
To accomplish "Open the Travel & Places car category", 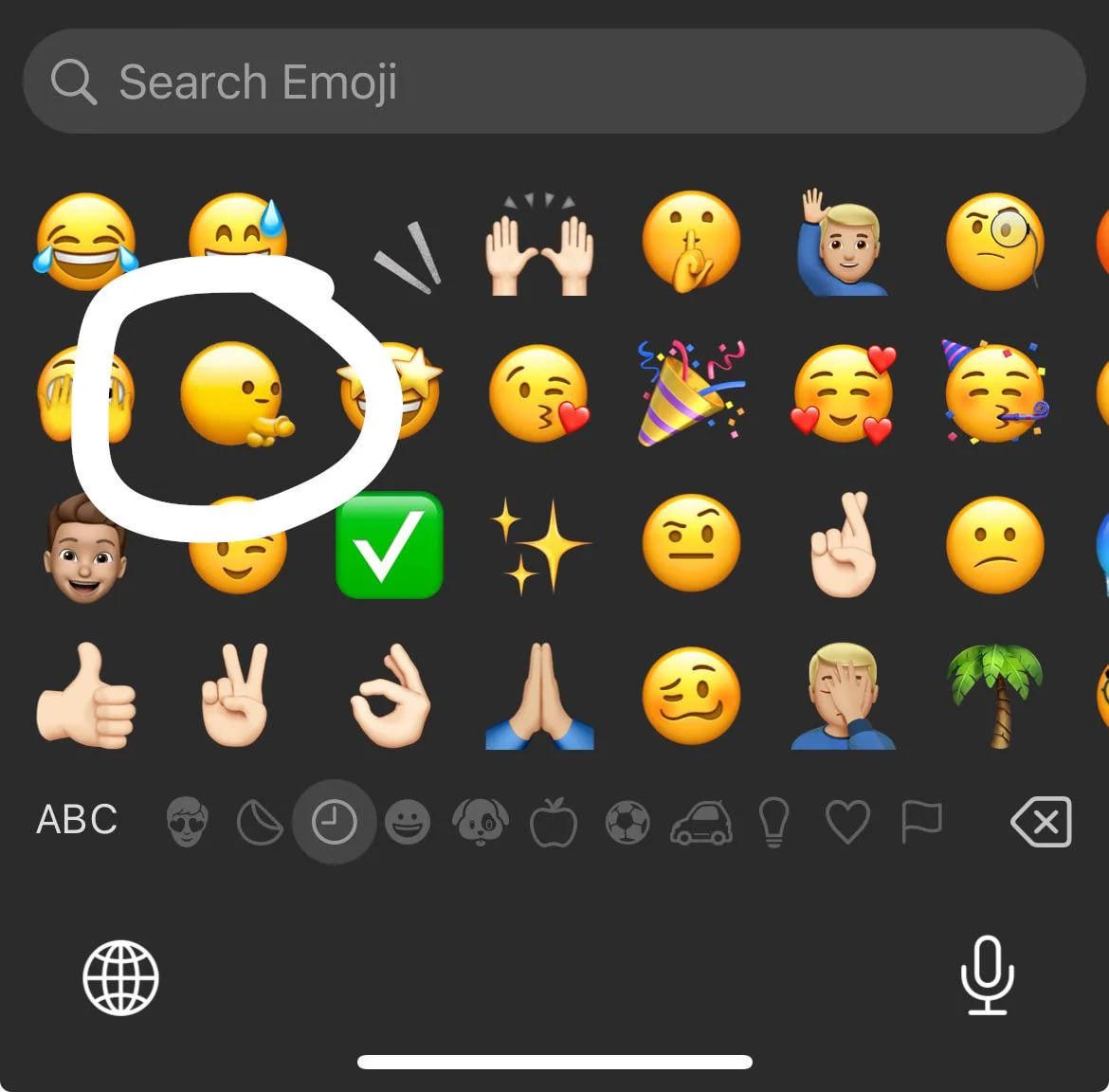I will pyautogui.click(x=701, y=821).
